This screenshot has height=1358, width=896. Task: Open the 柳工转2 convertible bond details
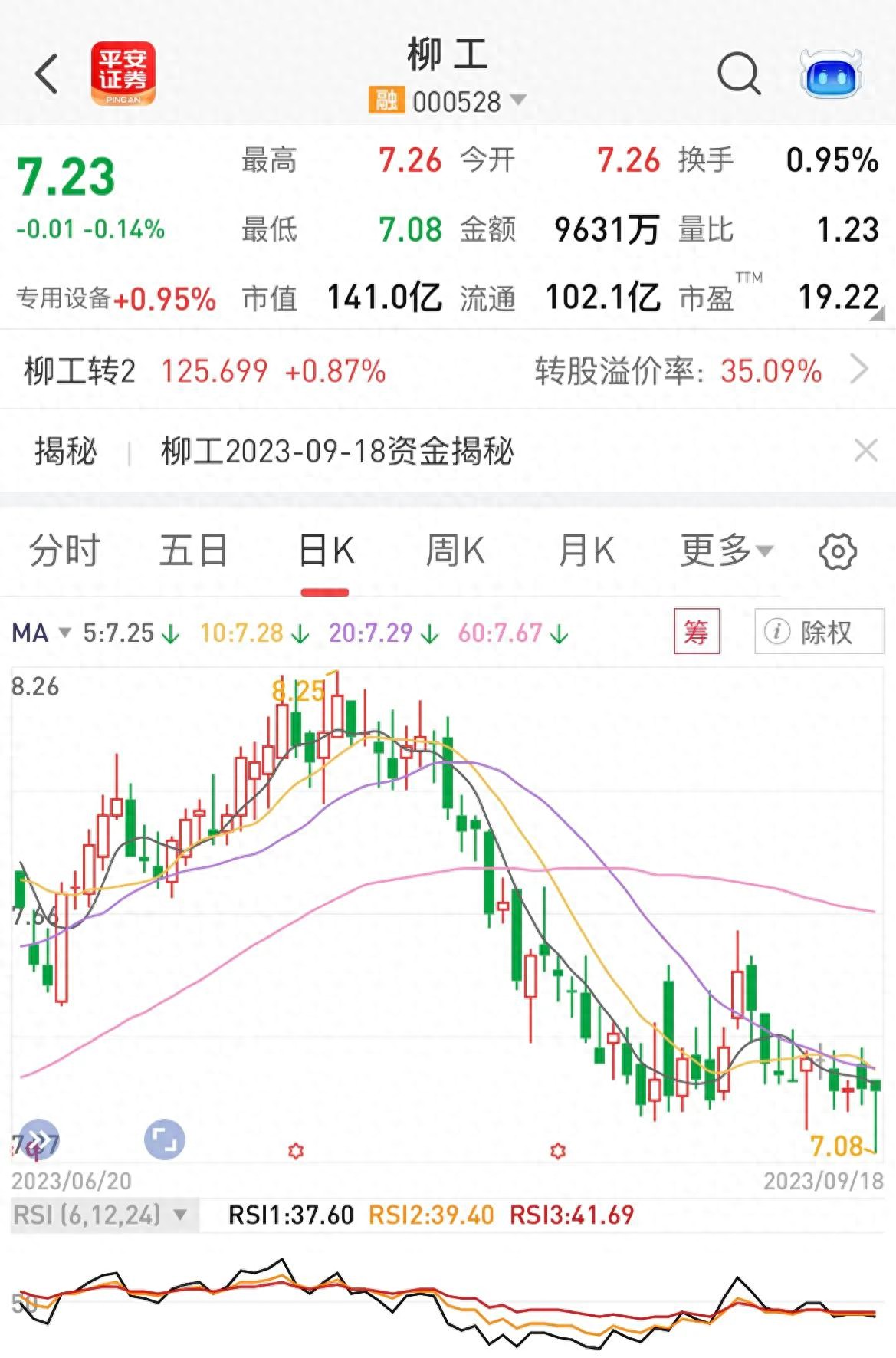tap(79, 372)
